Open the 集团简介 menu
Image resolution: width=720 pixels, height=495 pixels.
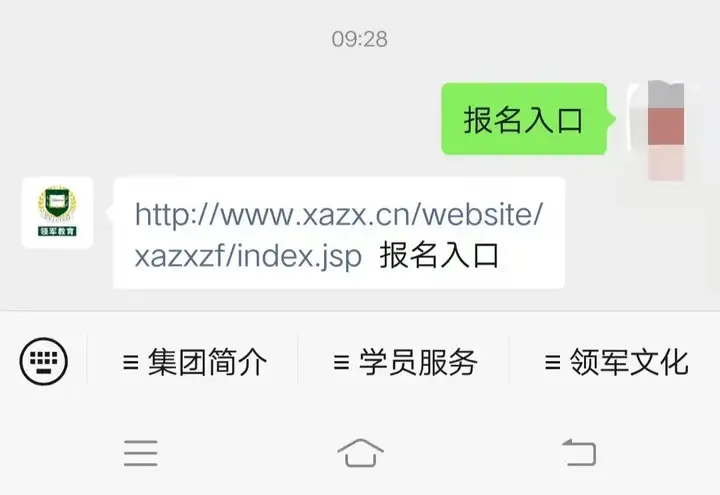[x=195, y=361]
